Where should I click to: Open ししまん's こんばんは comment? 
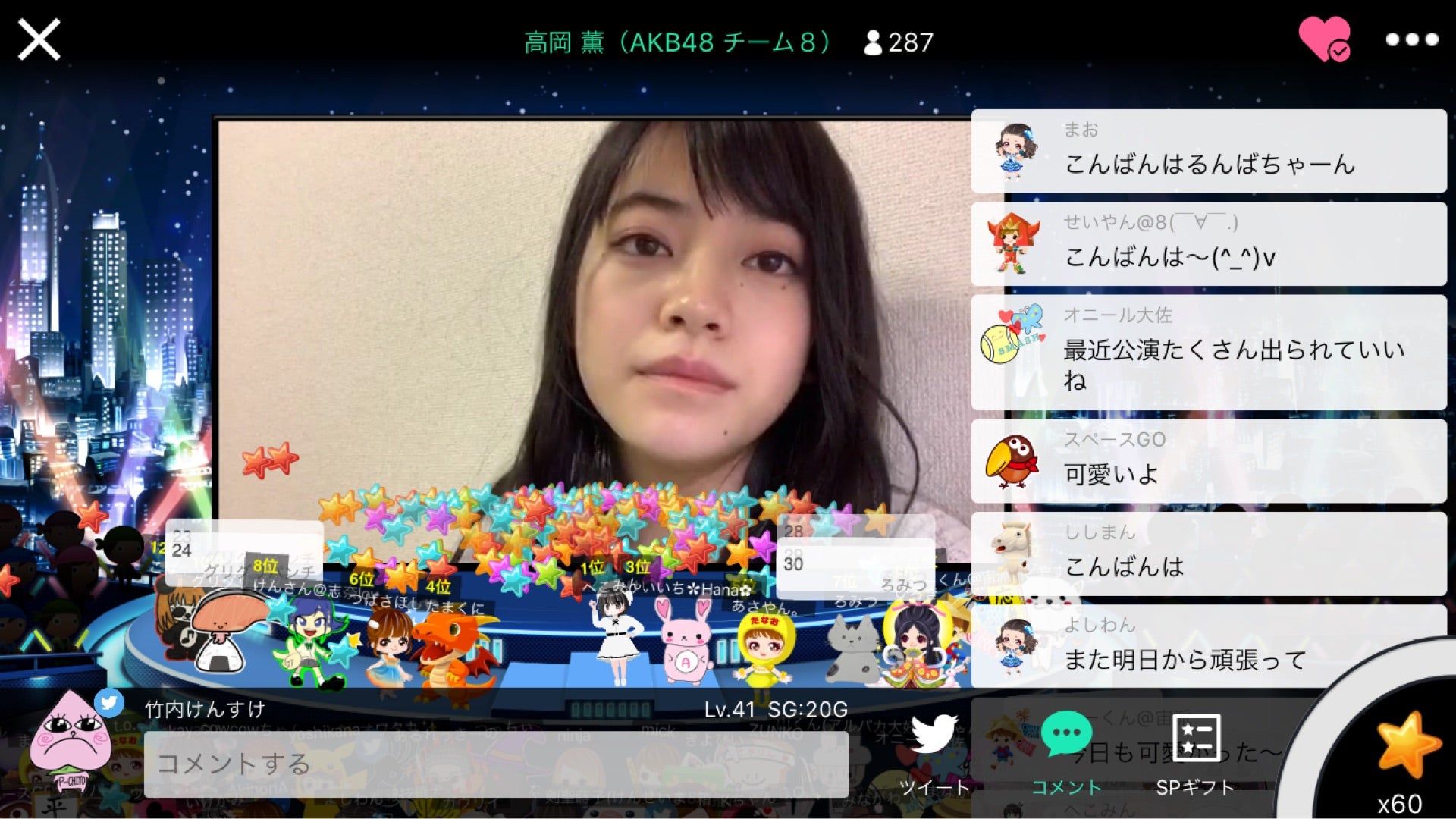[x=1208, y=553]
